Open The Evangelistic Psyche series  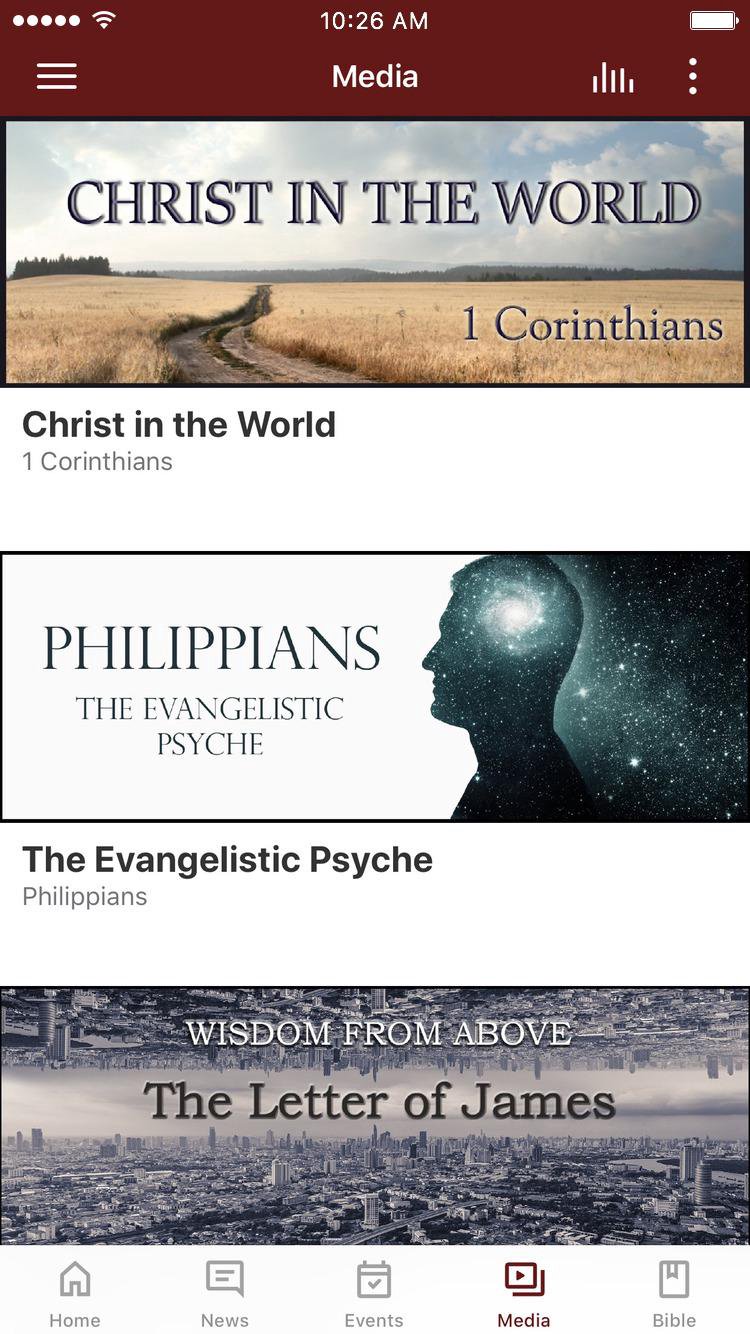tap(375, 687)
